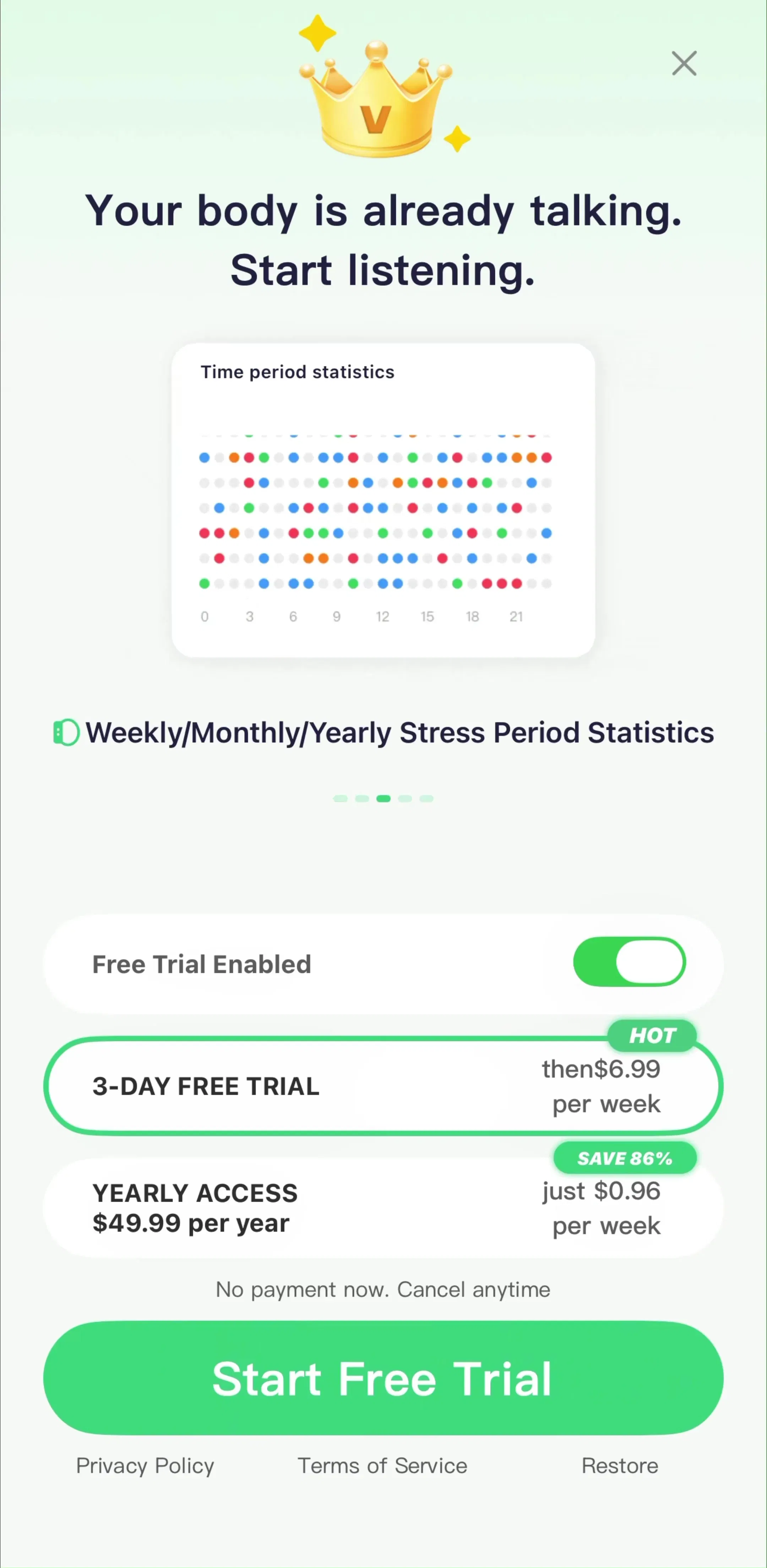
Task: Restore previous purchases
Action: [x=620, y=1466]
